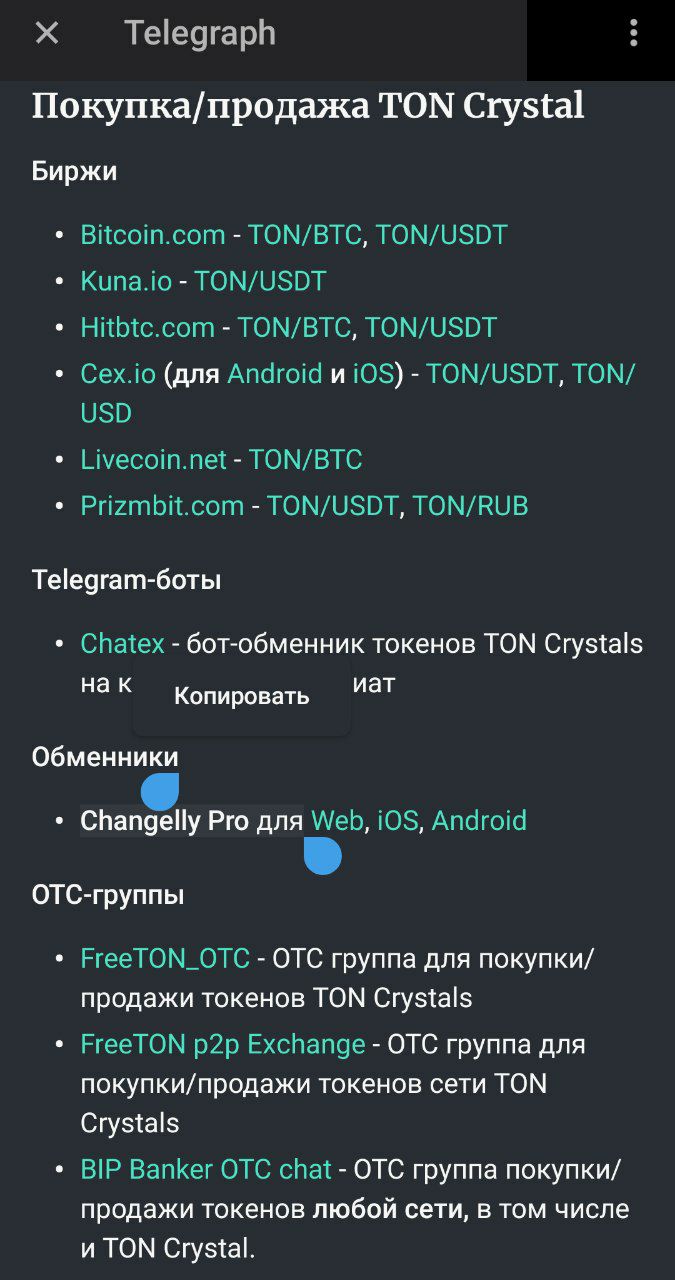The height and width of the screenshot is (1280, 675).
Task: Open the FreeTON_OTC group link
Action: 165,958
